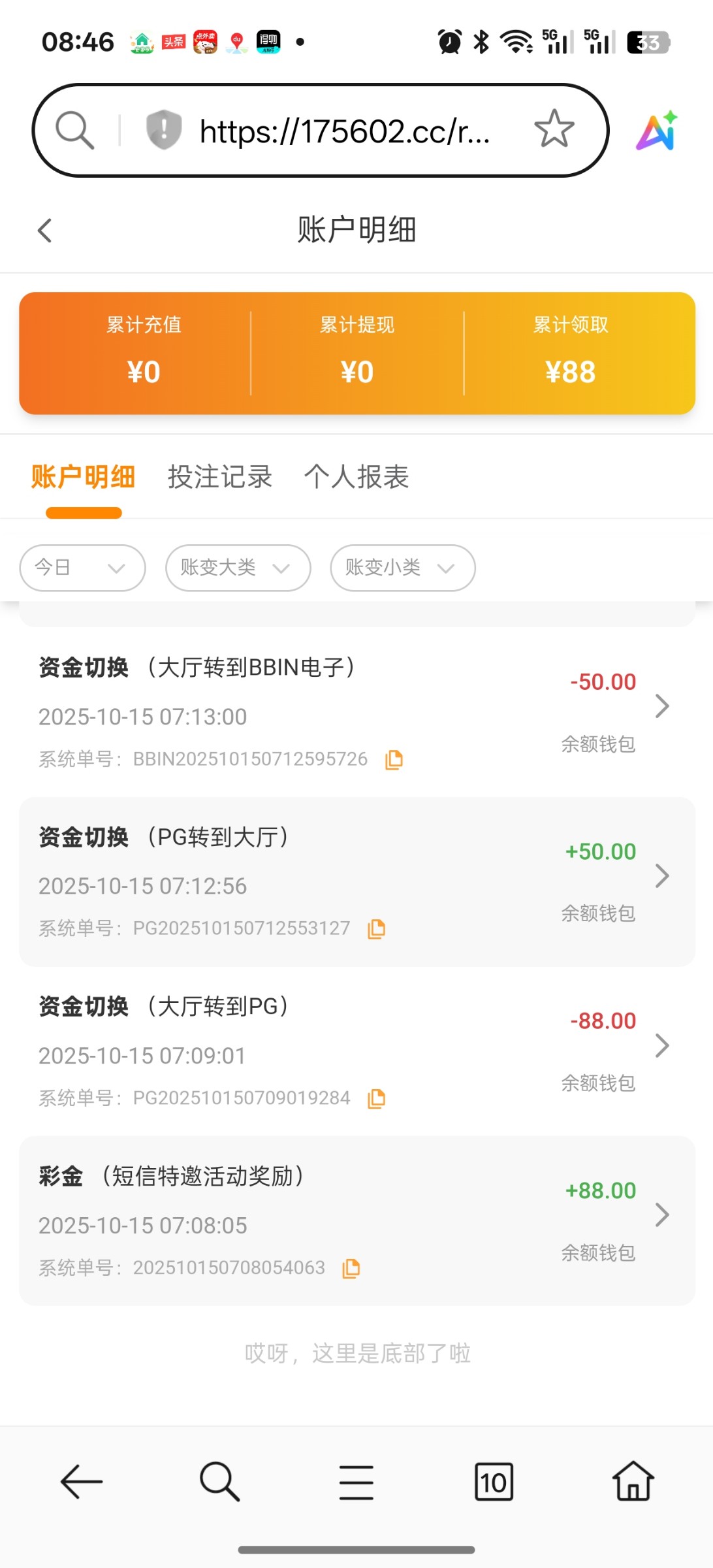Open the PG转到大厅 transaction details

[661, 876]
